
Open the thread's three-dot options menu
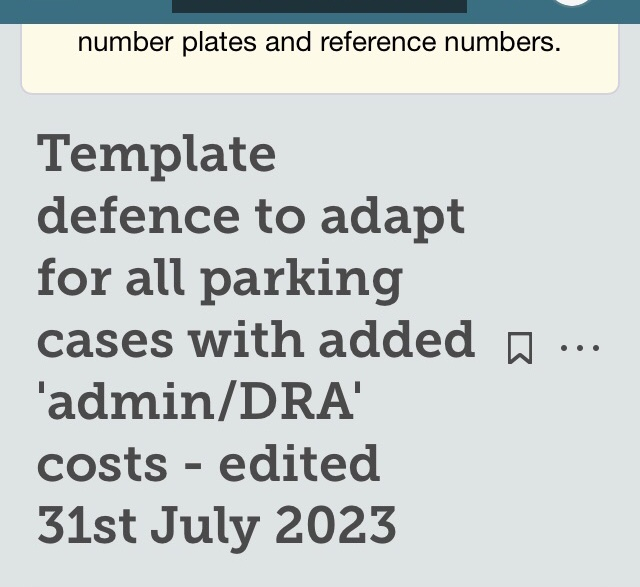point(580,349)
